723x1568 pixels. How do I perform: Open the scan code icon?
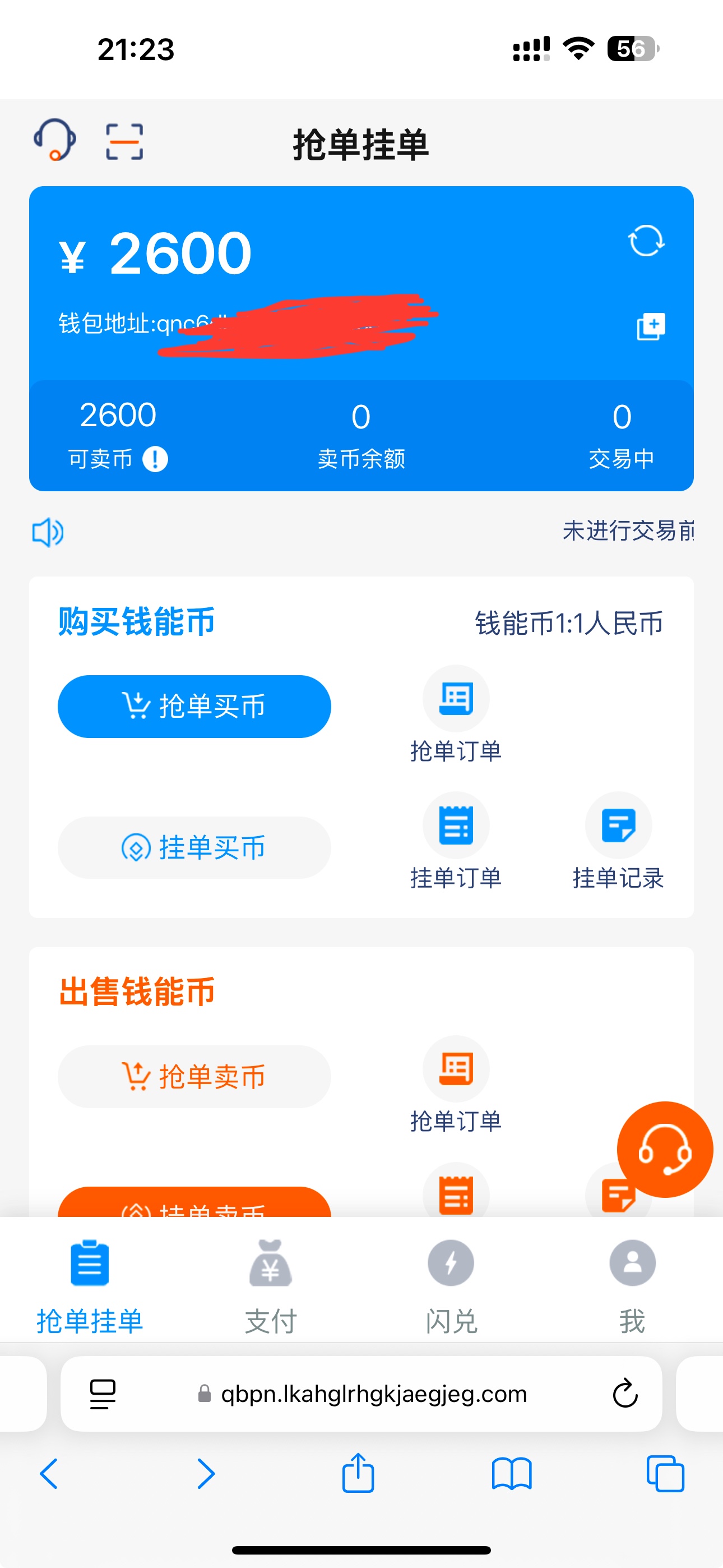point(124,141)
